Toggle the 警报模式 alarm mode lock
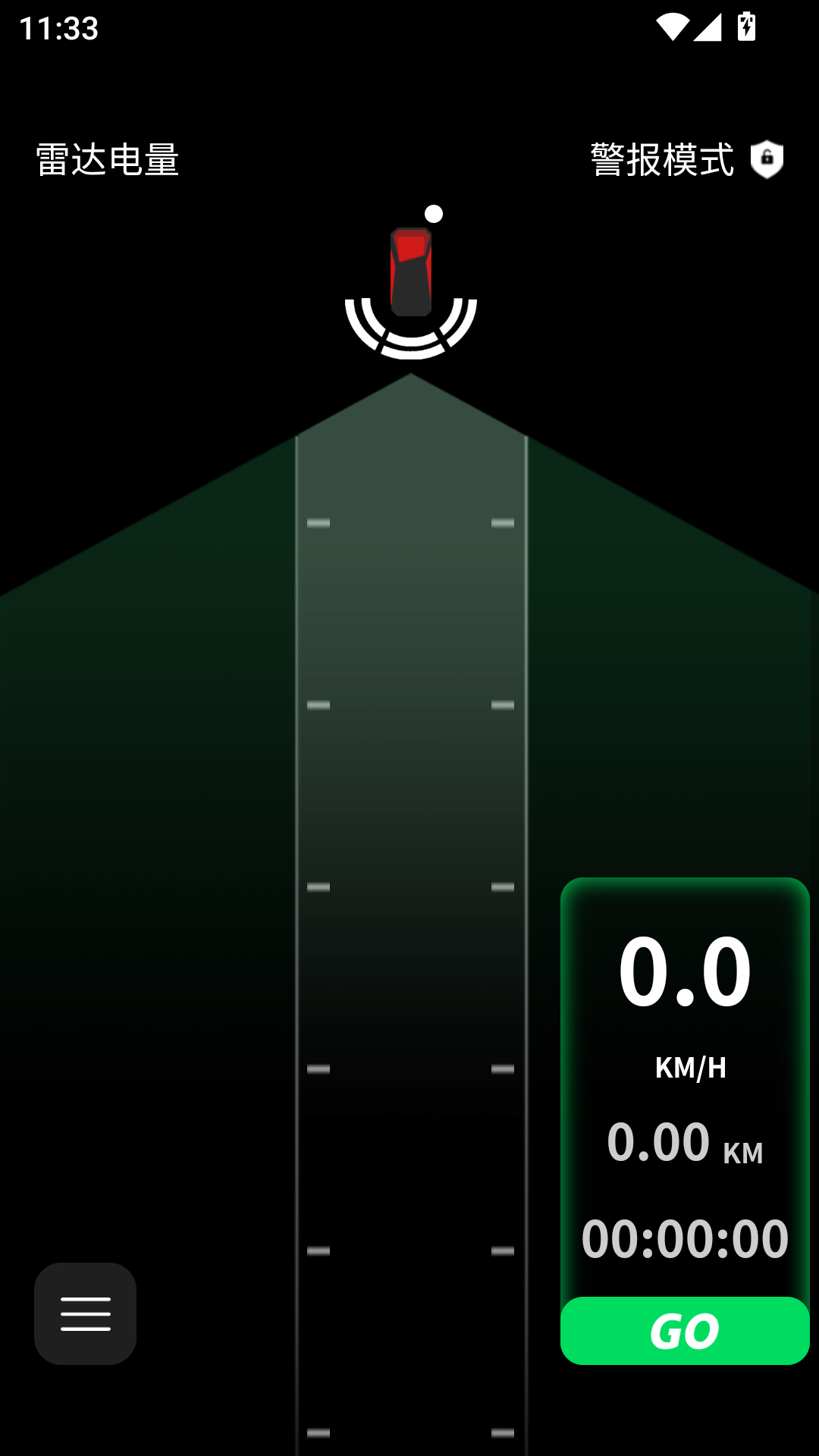The width and height of the screenshot is (819, 1456). click(x=767, y=159)
